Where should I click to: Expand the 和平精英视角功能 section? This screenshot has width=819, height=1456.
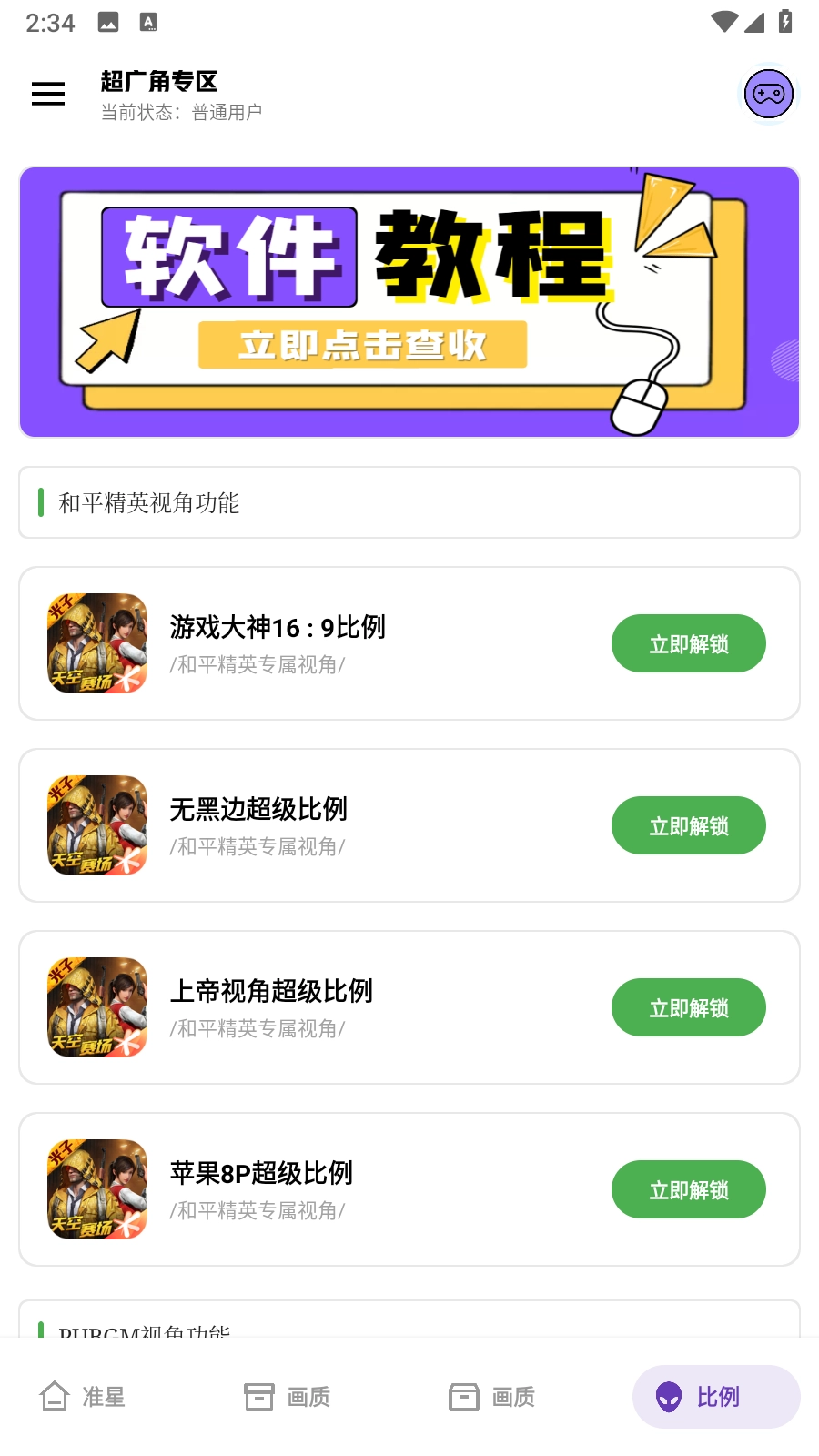coord(409,502)
